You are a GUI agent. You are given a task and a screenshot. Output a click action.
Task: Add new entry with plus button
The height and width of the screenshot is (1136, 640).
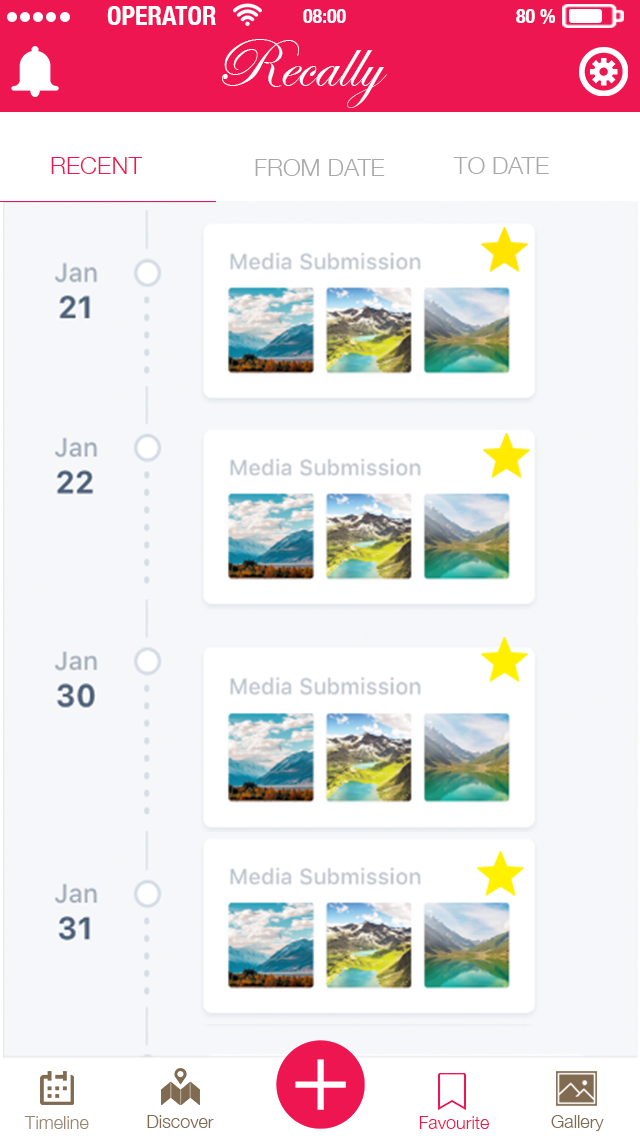[x=320, y=1085]
